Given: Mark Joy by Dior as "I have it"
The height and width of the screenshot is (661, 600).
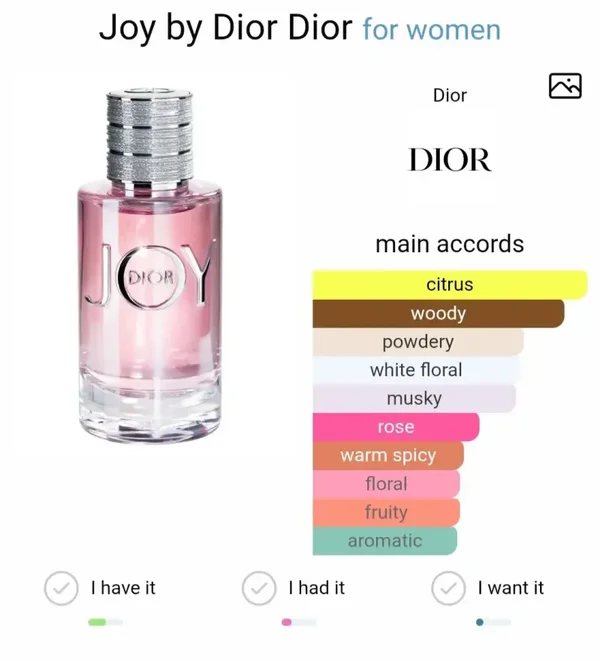Looking at the screenshot, I should click(61, 589).
